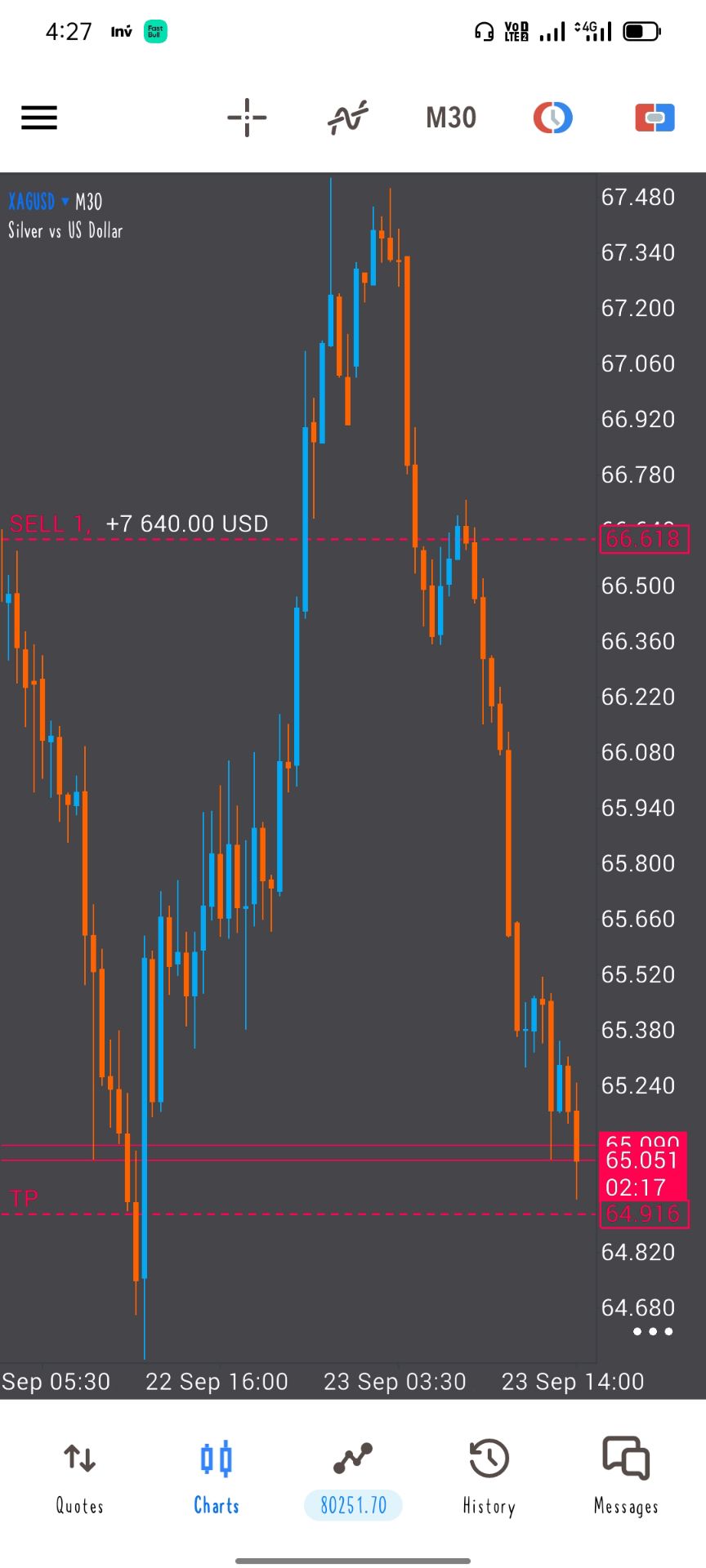
Task: Open the indicators list
Action: (x=348, y=118)
